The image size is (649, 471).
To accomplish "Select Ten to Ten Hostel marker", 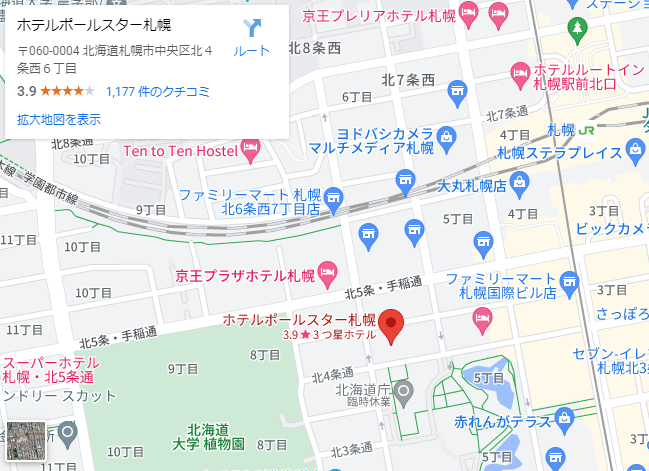I will pos(252,151).
